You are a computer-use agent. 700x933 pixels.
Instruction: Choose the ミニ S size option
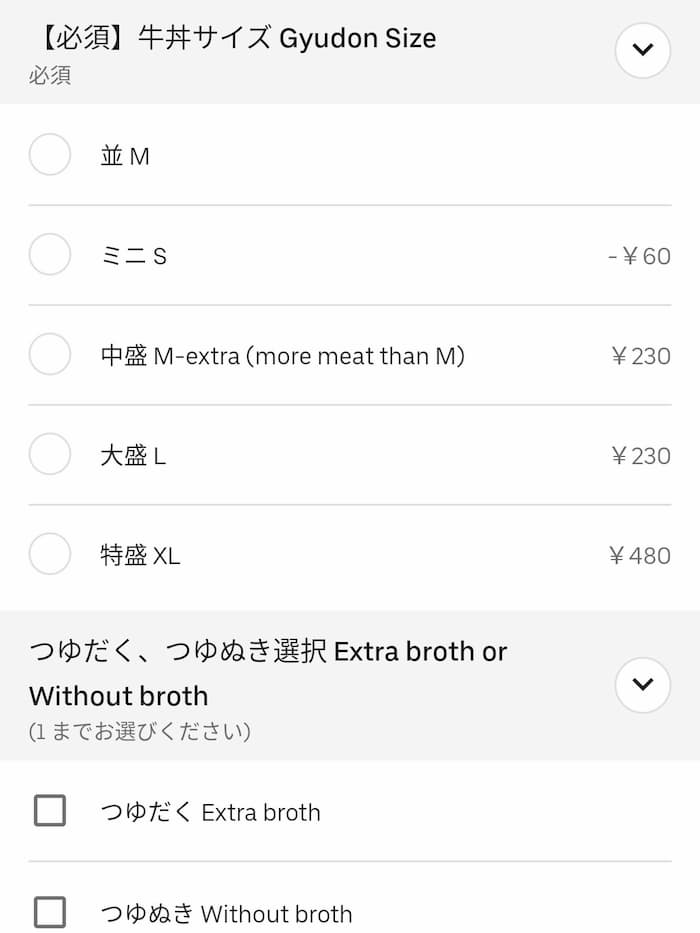pos(50,255)
